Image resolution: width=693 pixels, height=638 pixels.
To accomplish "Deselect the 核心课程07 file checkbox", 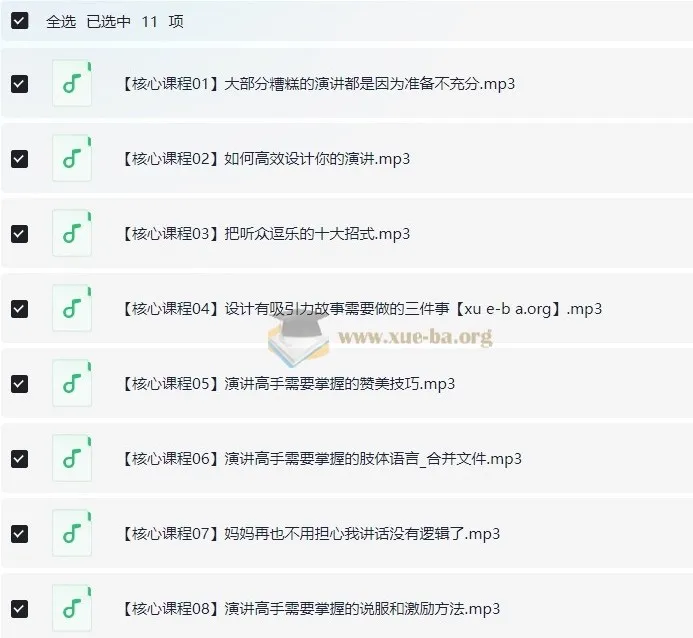I will [19, 534].
